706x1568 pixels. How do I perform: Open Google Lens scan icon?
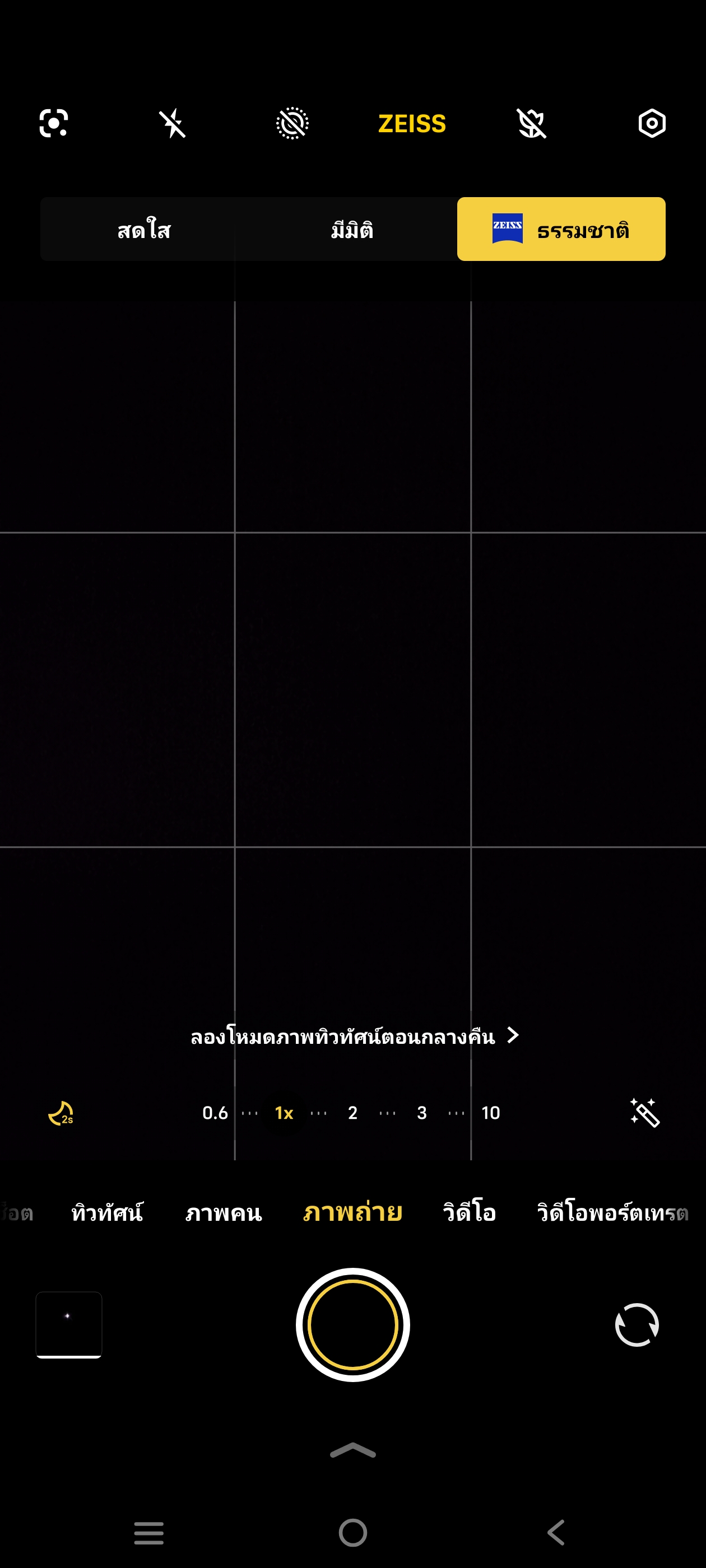tap(54, 124)
